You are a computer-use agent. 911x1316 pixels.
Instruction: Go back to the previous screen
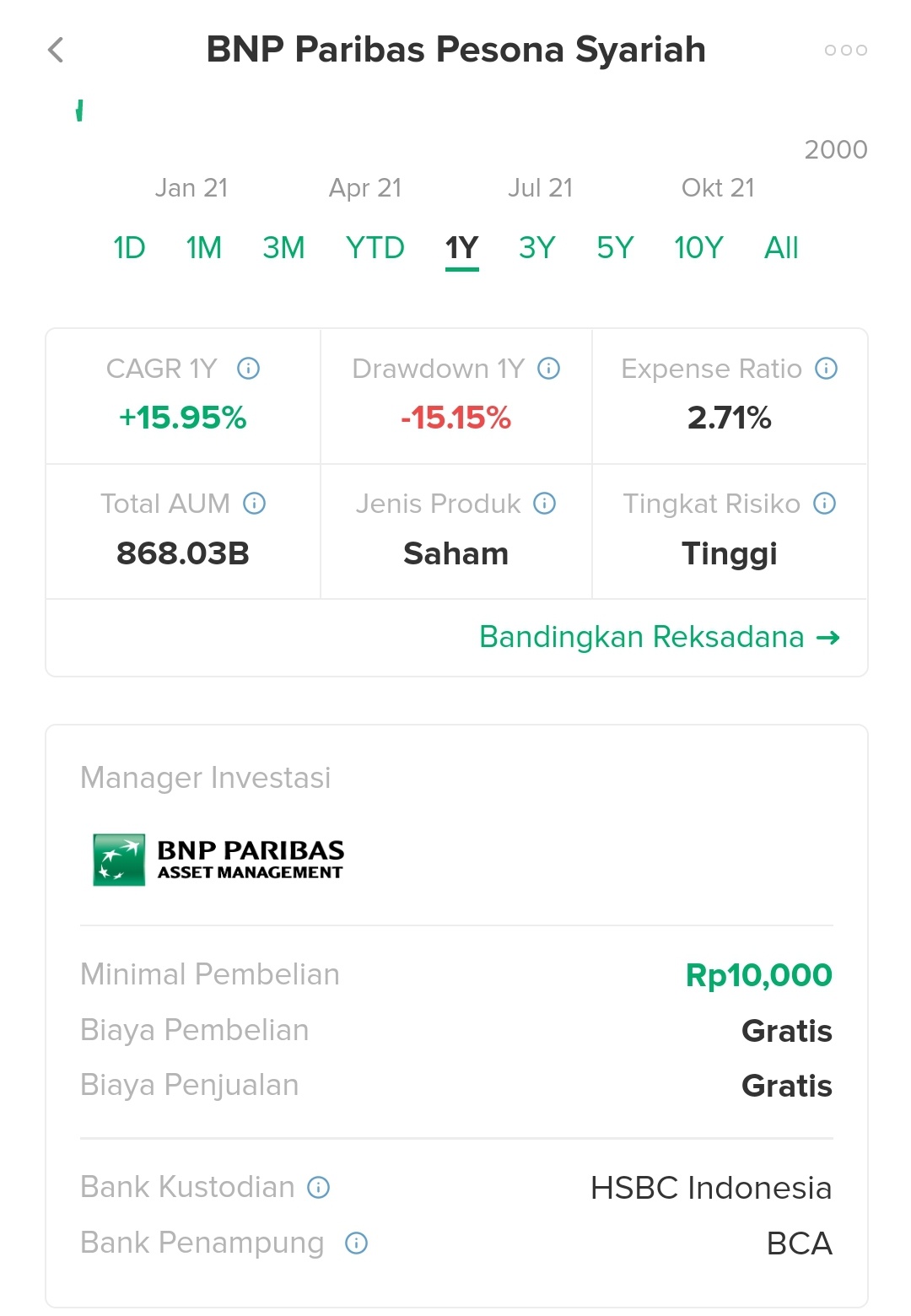[56, 51]
